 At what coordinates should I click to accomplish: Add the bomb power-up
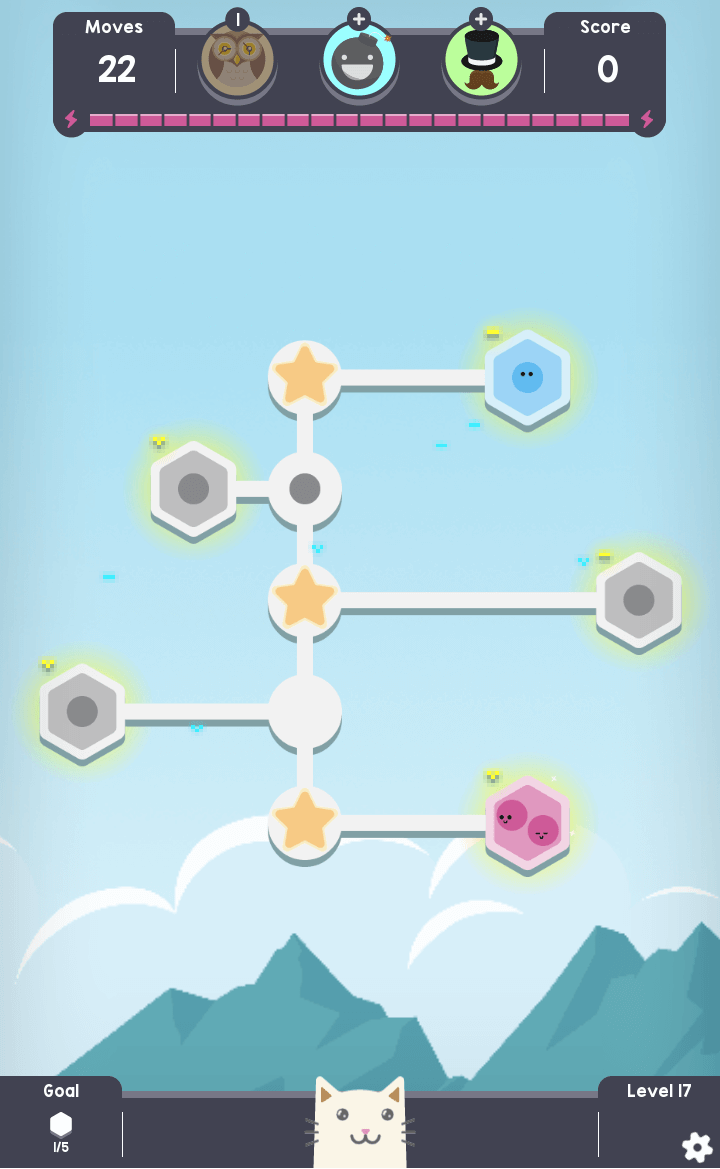[x=359, y=60]
